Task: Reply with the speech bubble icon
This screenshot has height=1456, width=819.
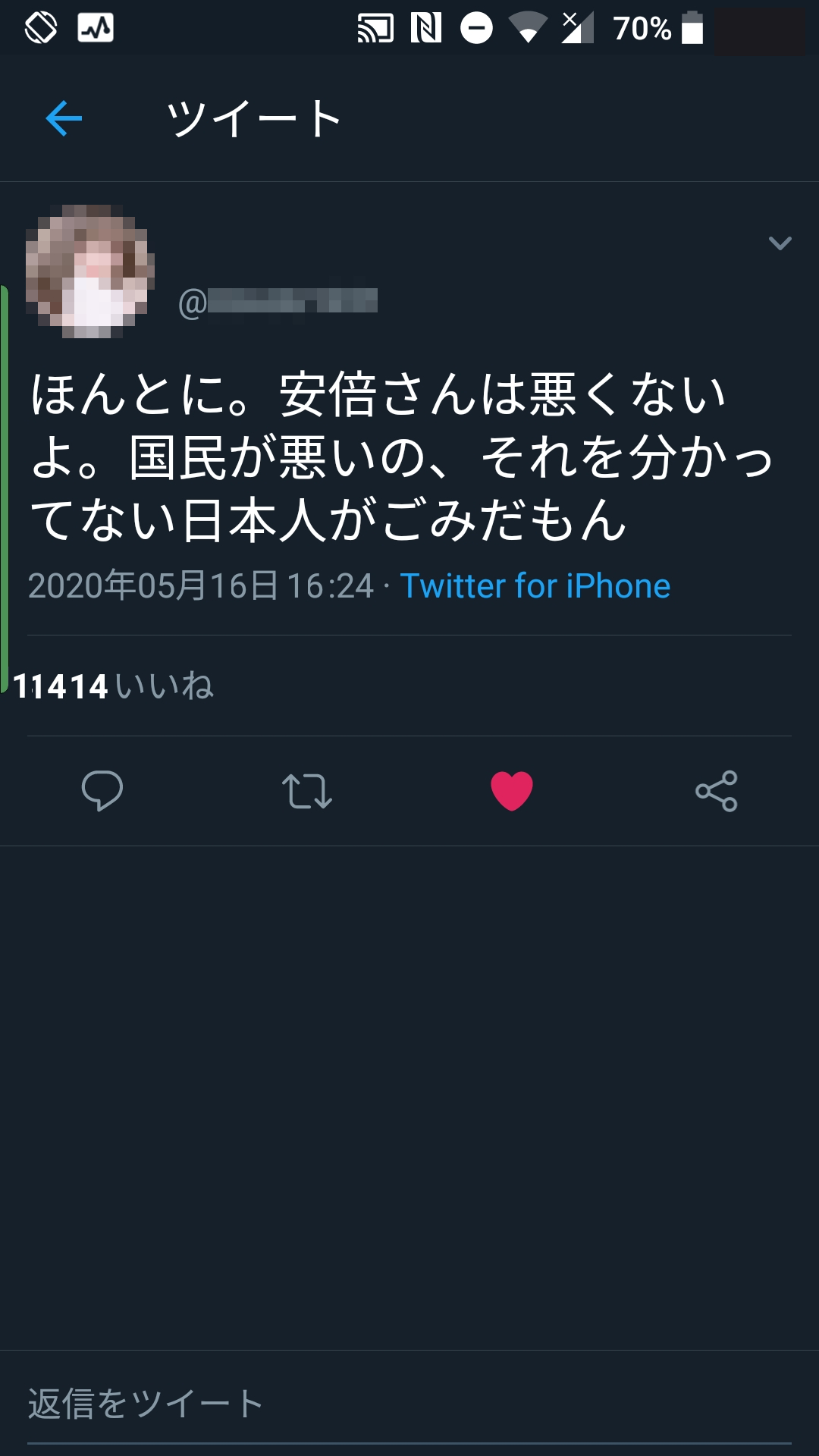Action: [102, 791]
